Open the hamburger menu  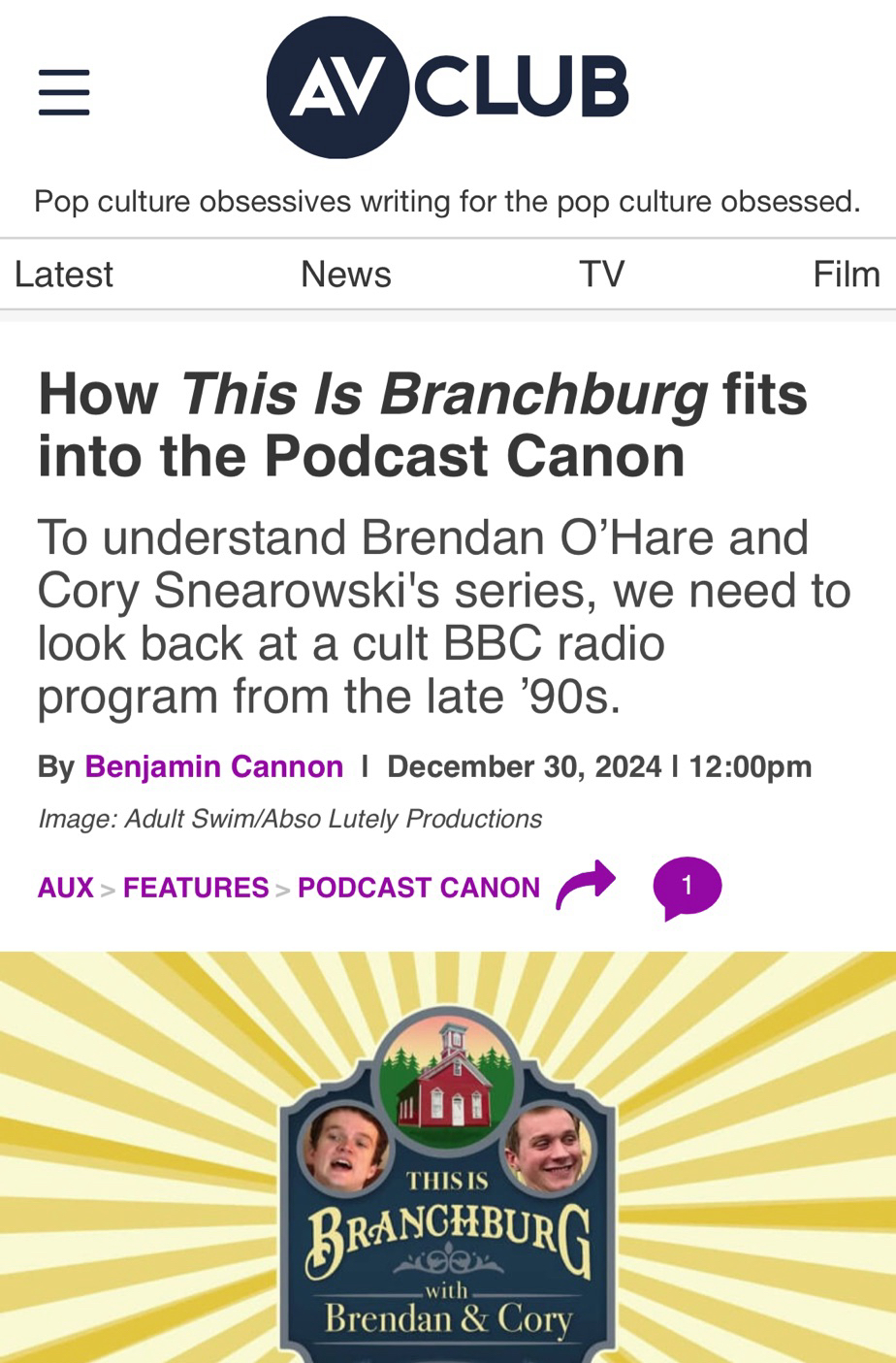pyautogui.click(x=64, y=92)
